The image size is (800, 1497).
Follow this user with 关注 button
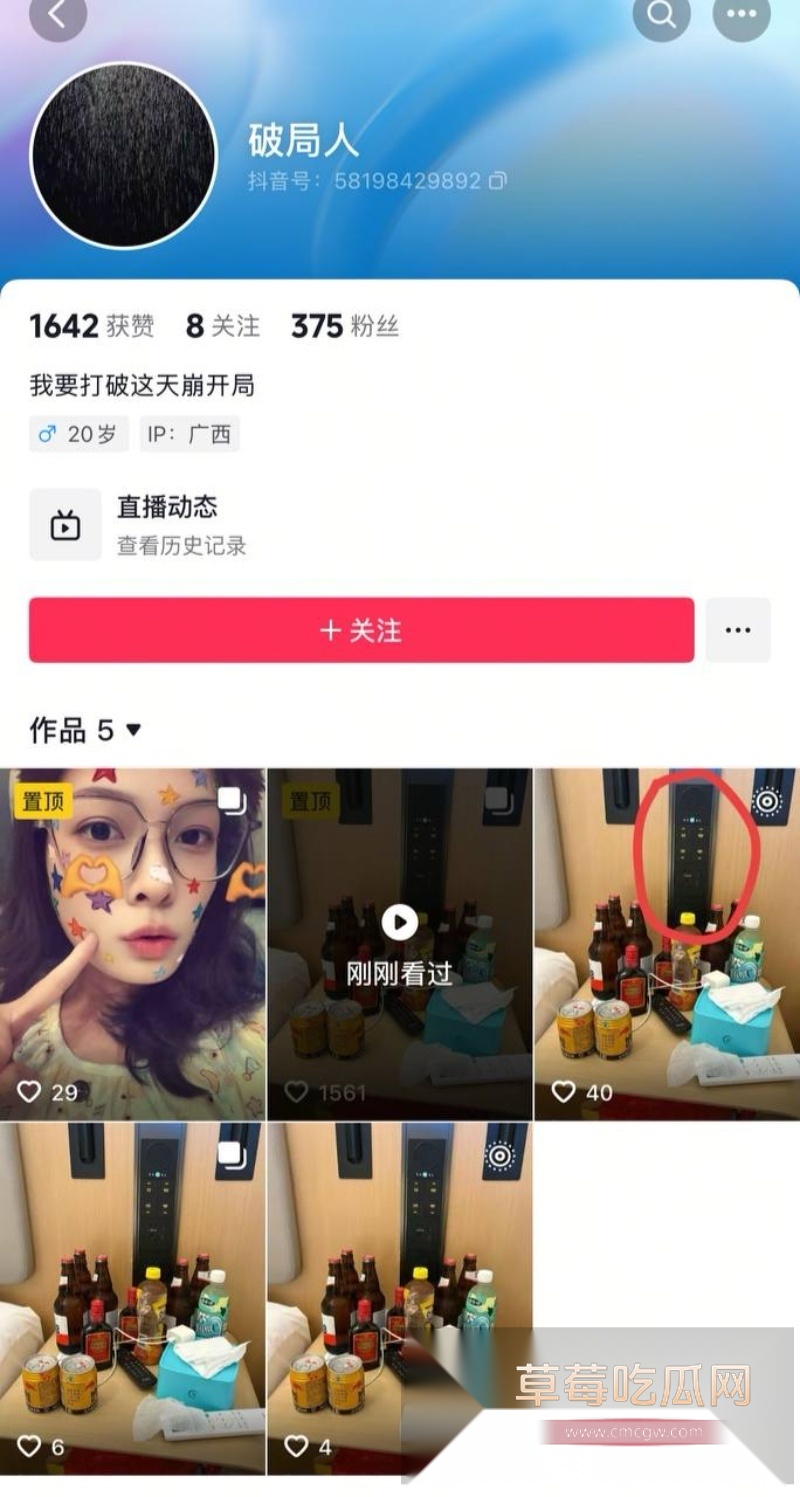tap(361, 630)
